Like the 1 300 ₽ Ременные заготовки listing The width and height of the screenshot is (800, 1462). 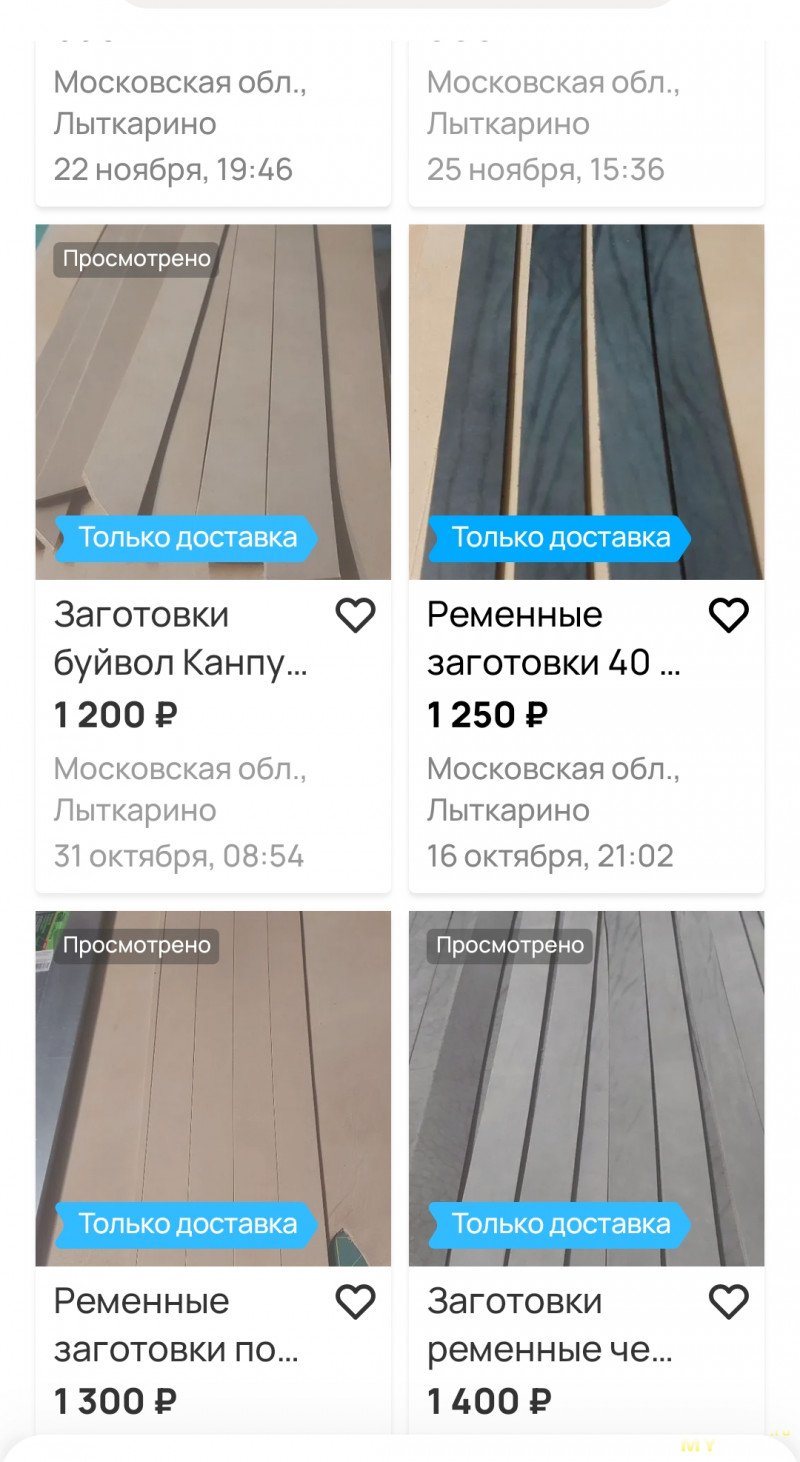click(355, 1302)
